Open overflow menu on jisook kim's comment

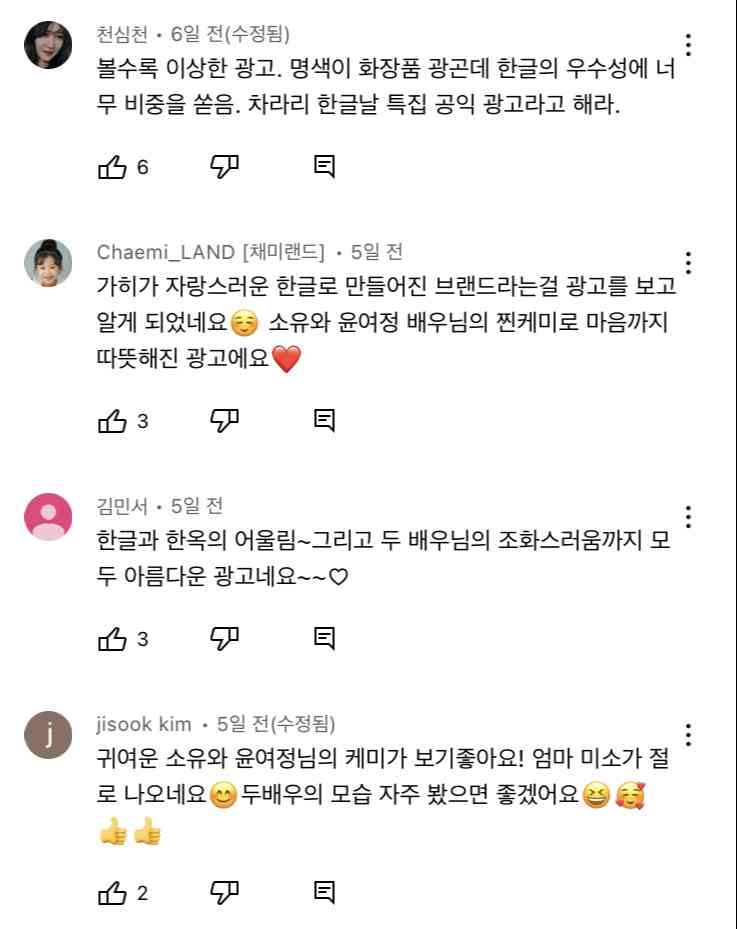688,735
